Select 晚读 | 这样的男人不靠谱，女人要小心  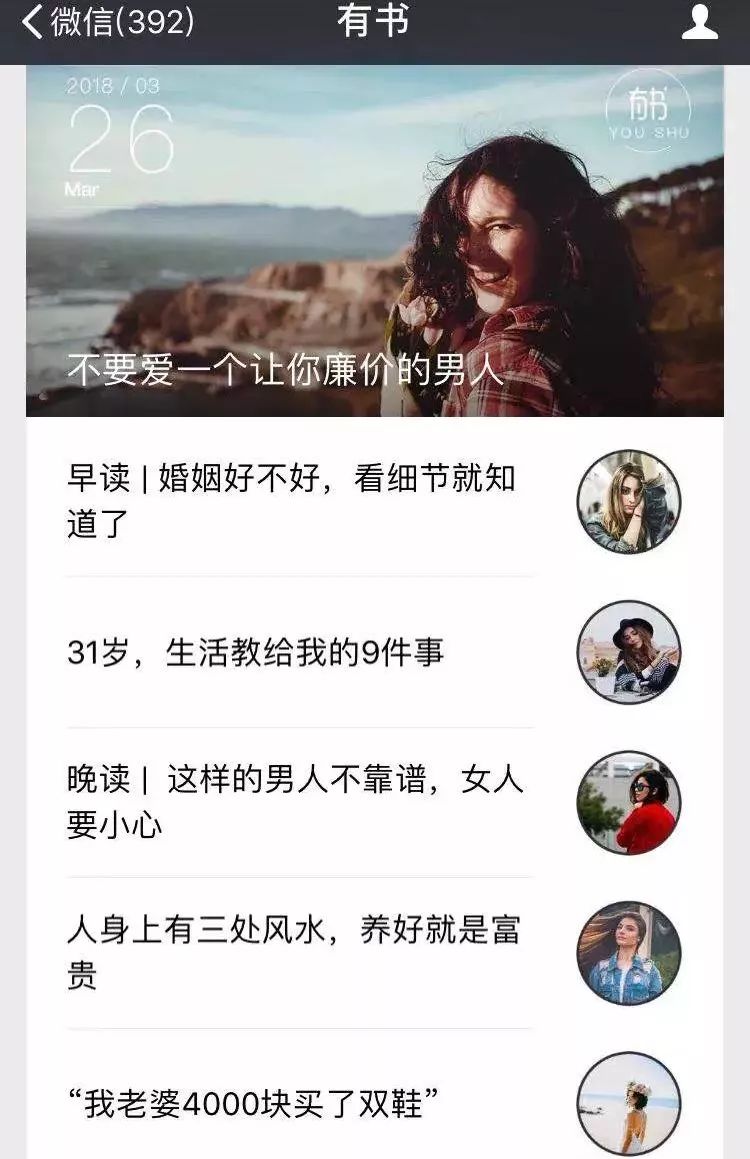pos(296,802)
